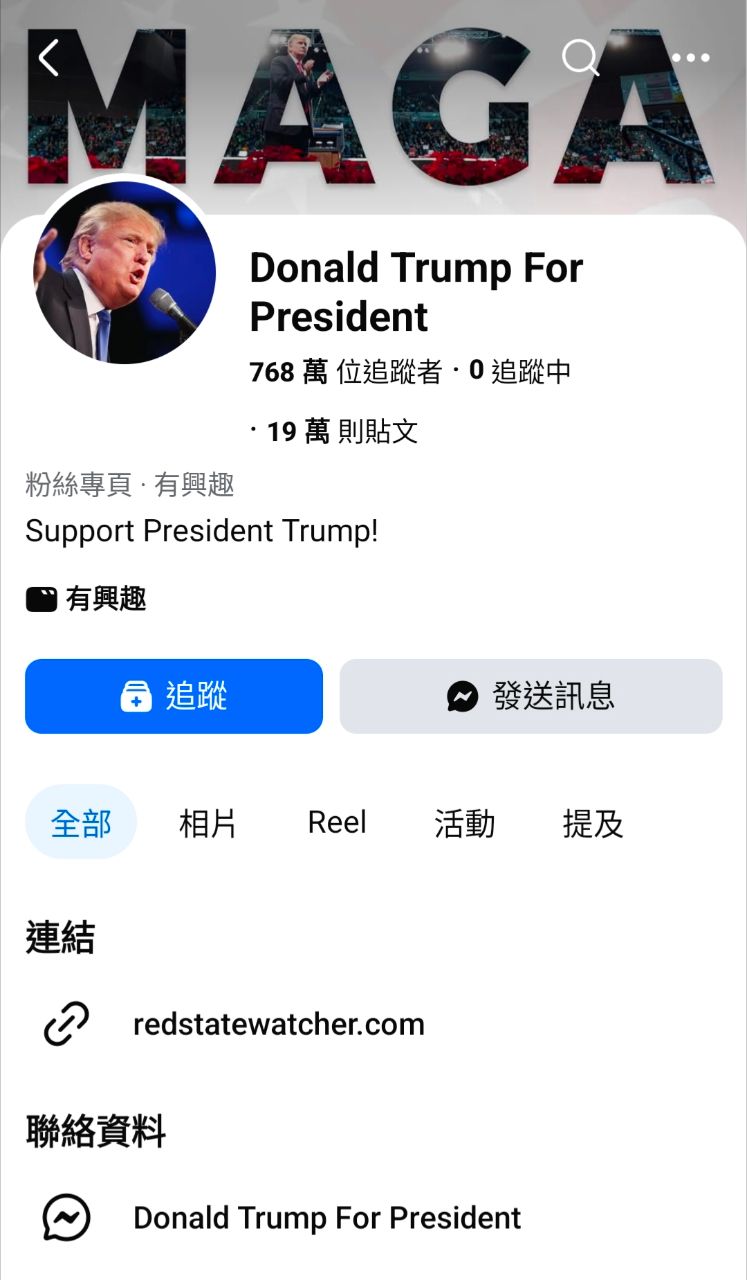Switch to the 相片 tab
This screenshot has height=1280, width=747.
pyautogui.click(x=208, y=823)
